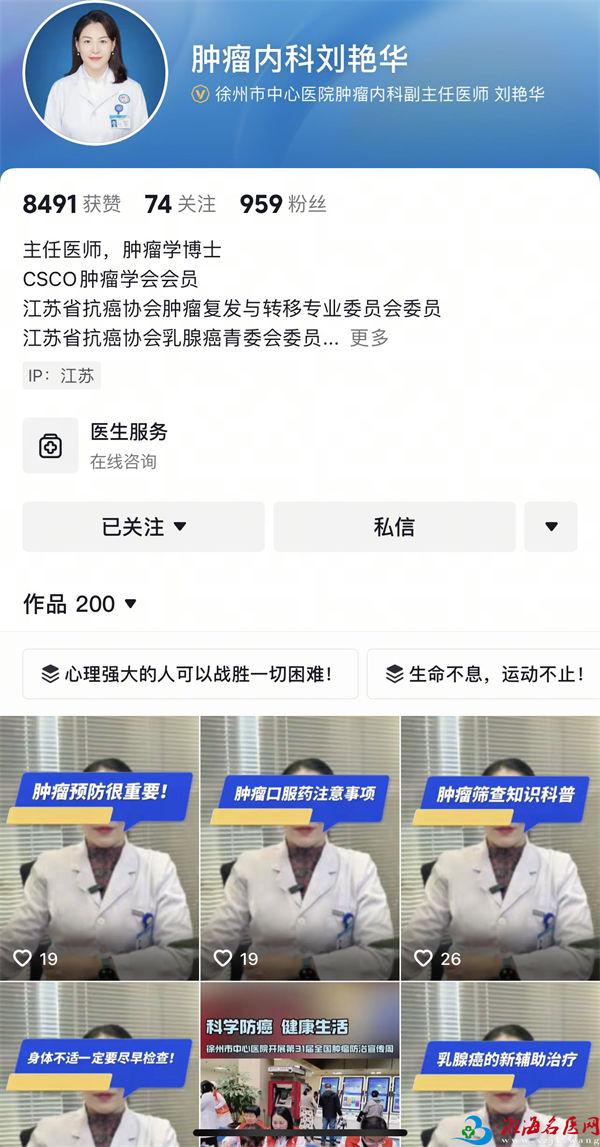
Task: Play video 肿瘤筛查知识科普
Action: click(x=500, y=848)
